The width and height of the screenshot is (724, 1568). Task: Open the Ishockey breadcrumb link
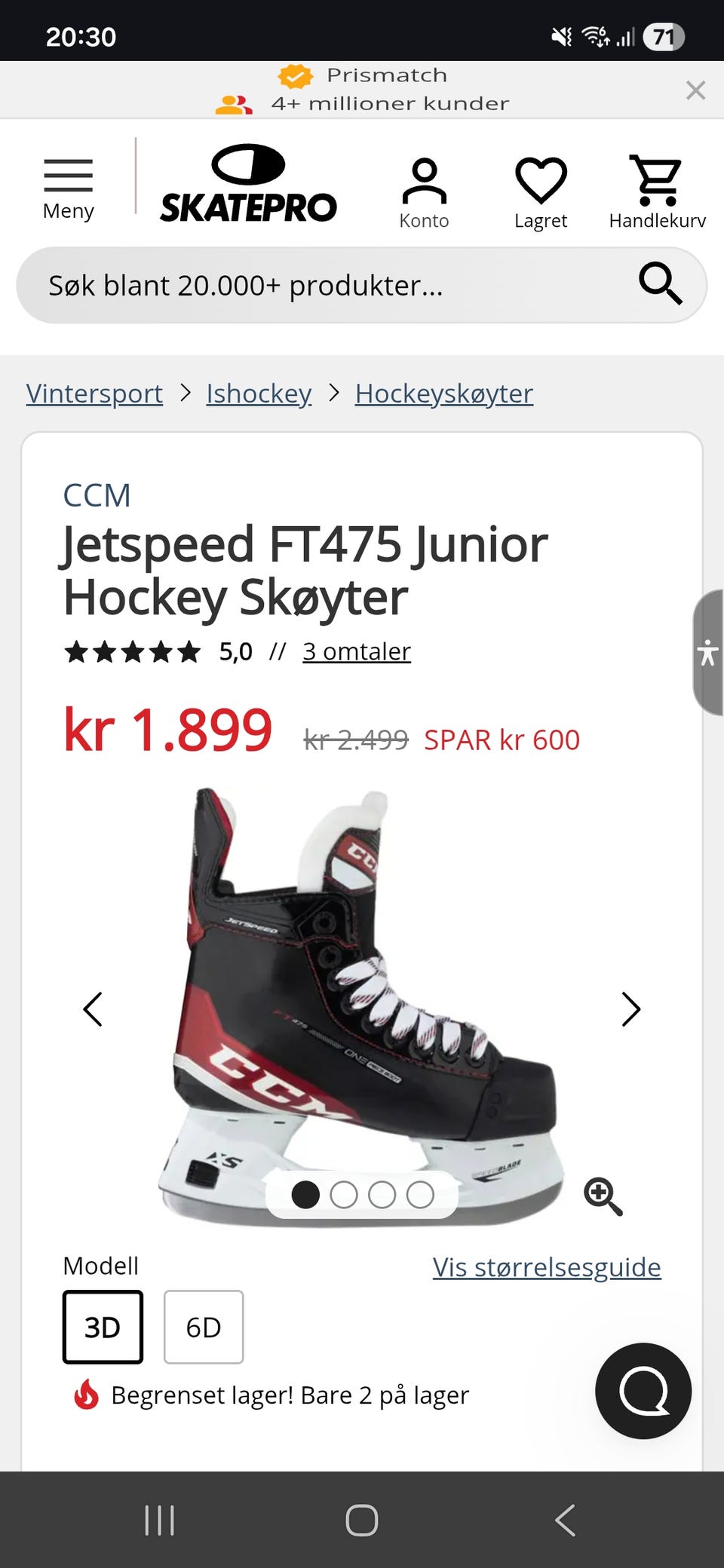pos(259,394)
